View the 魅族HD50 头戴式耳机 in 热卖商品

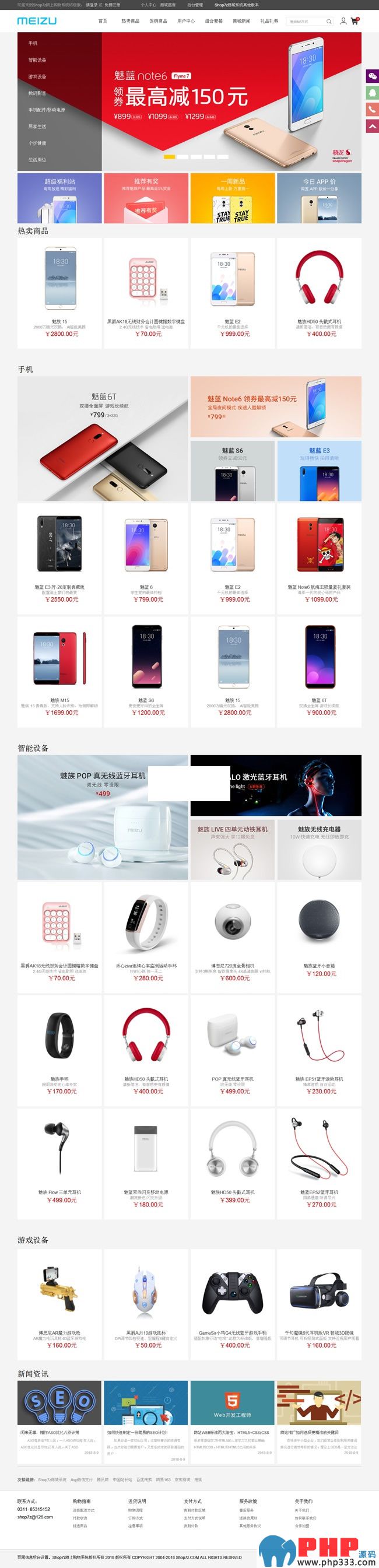click(x=320, y=292)
